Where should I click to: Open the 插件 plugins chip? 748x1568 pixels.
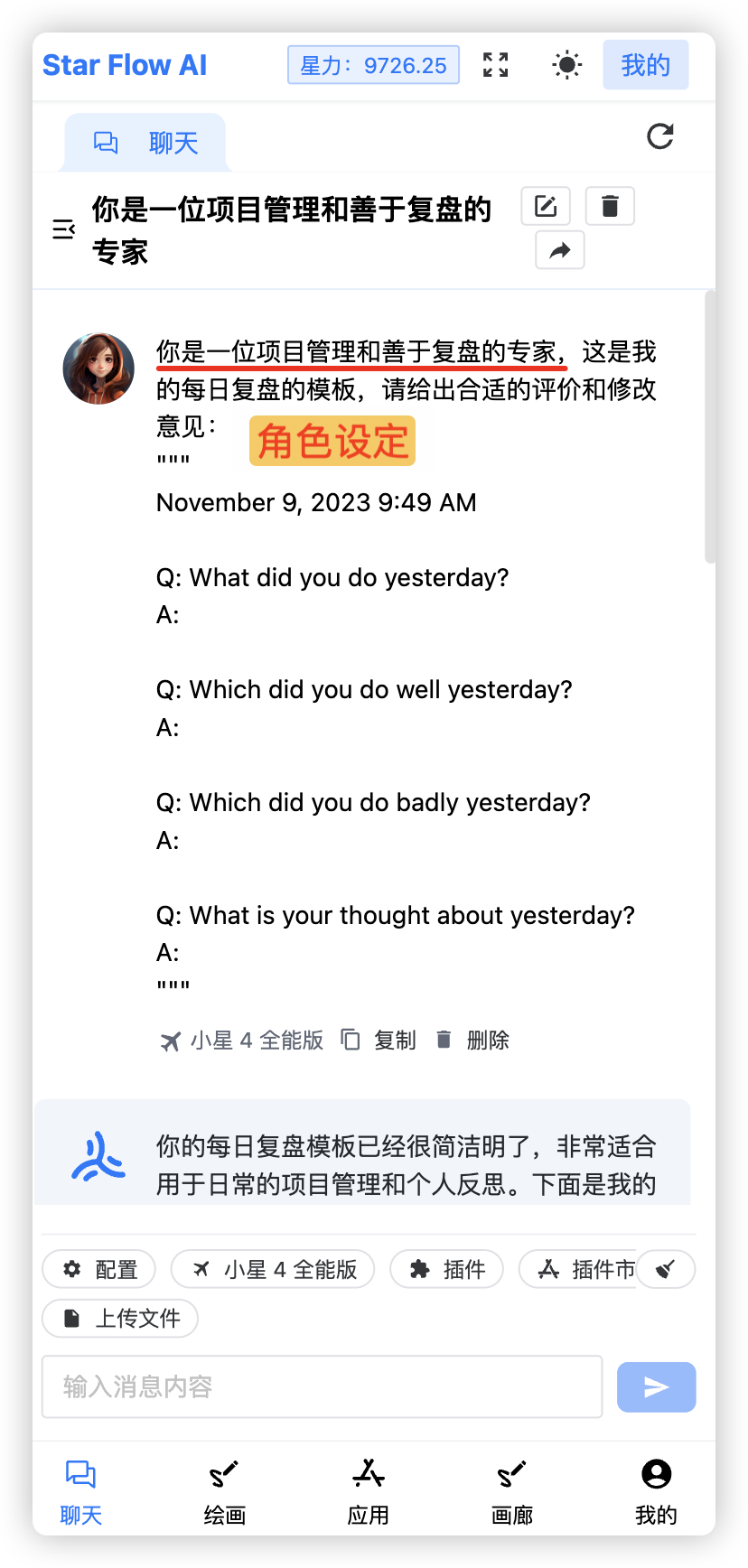click(446, 1269)
